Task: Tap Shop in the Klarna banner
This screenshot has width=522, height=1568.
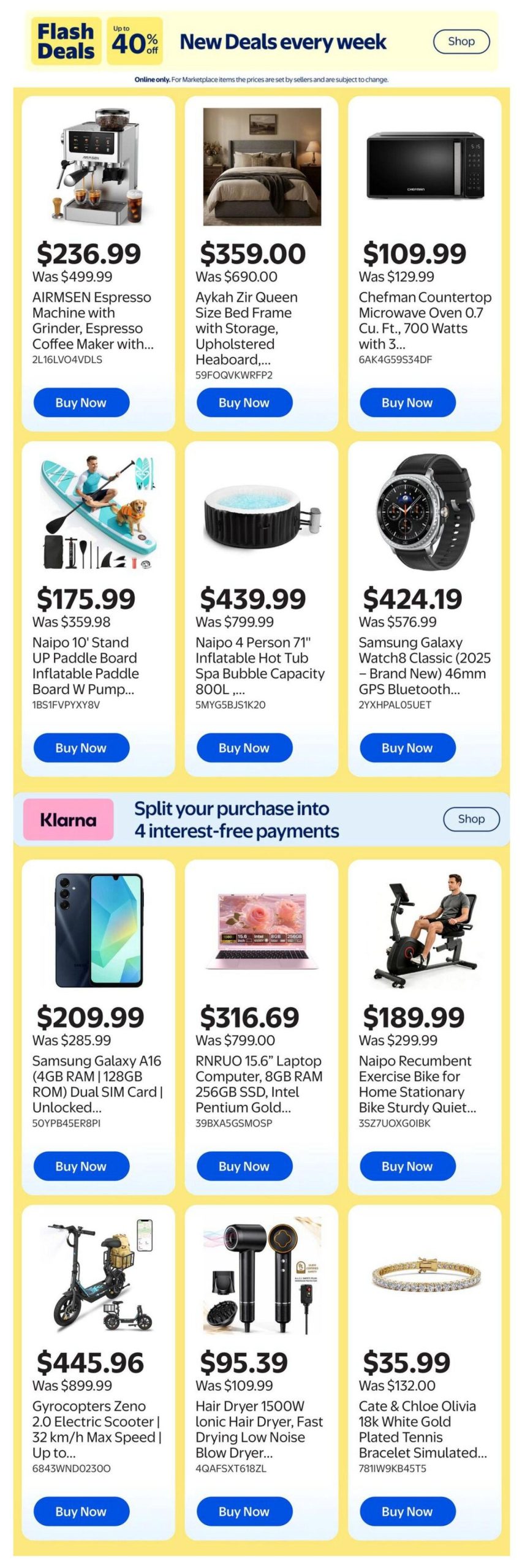Action: (x=471, y=818)
